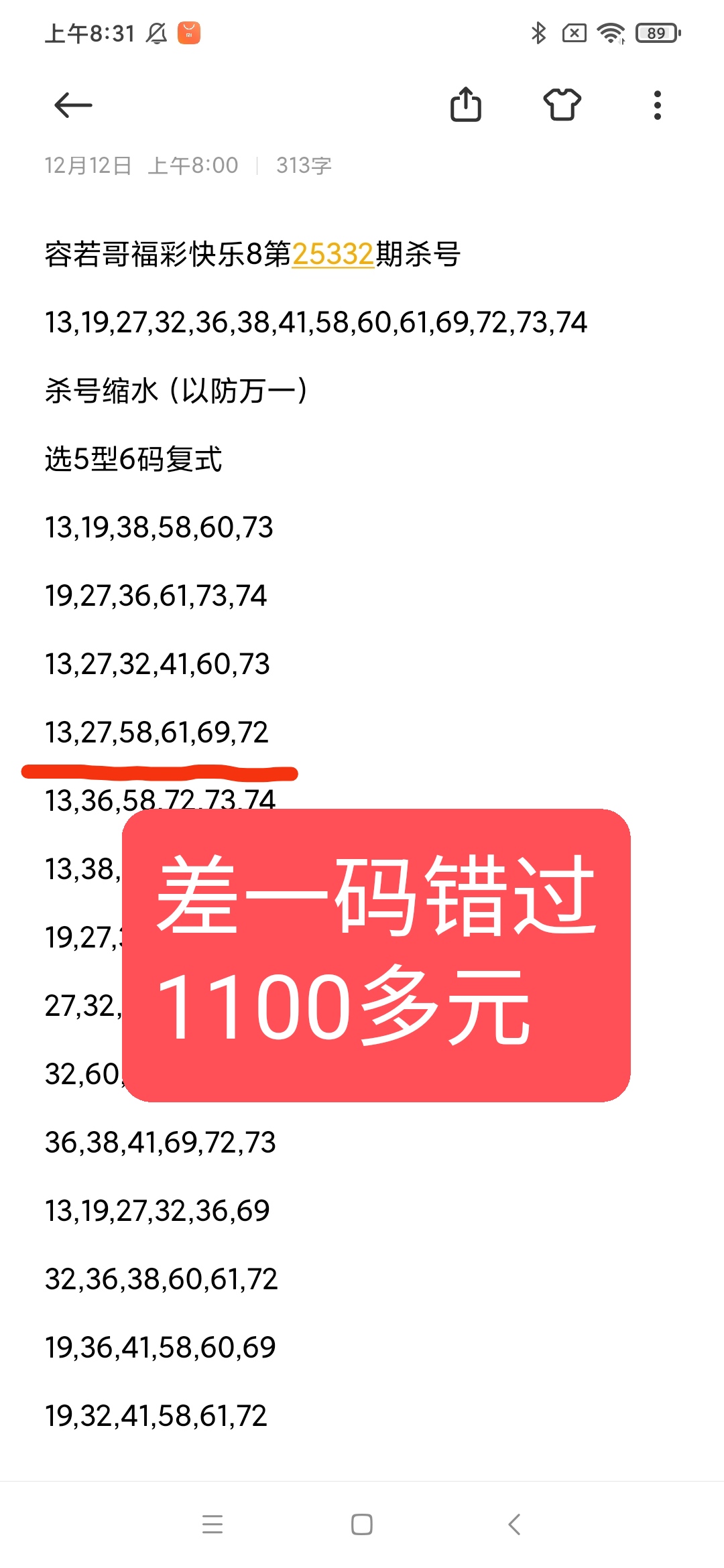724x1568 pixels.
Task: Tap the 313字 word count label
Action: coord(305,165)
